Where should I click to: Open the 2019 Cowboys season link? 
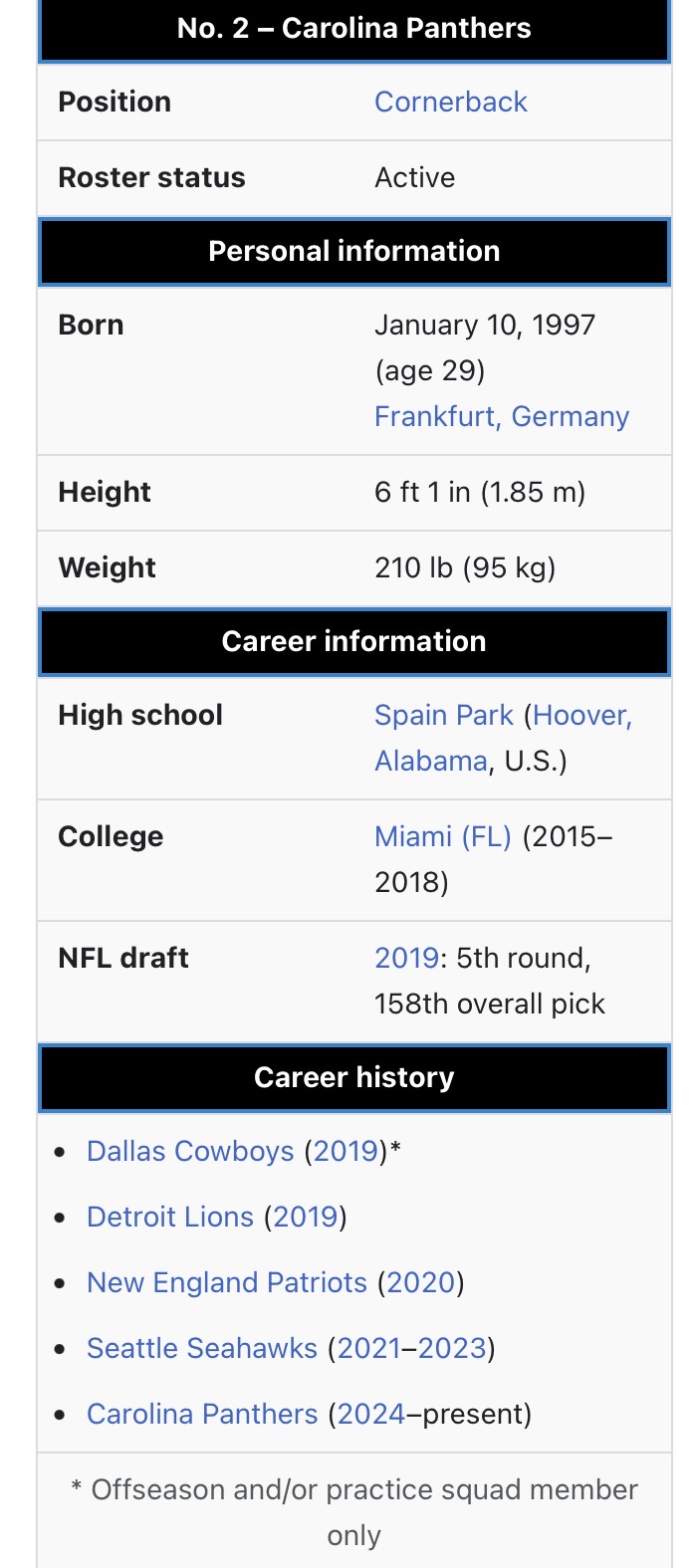click(x=346, y=1151)
